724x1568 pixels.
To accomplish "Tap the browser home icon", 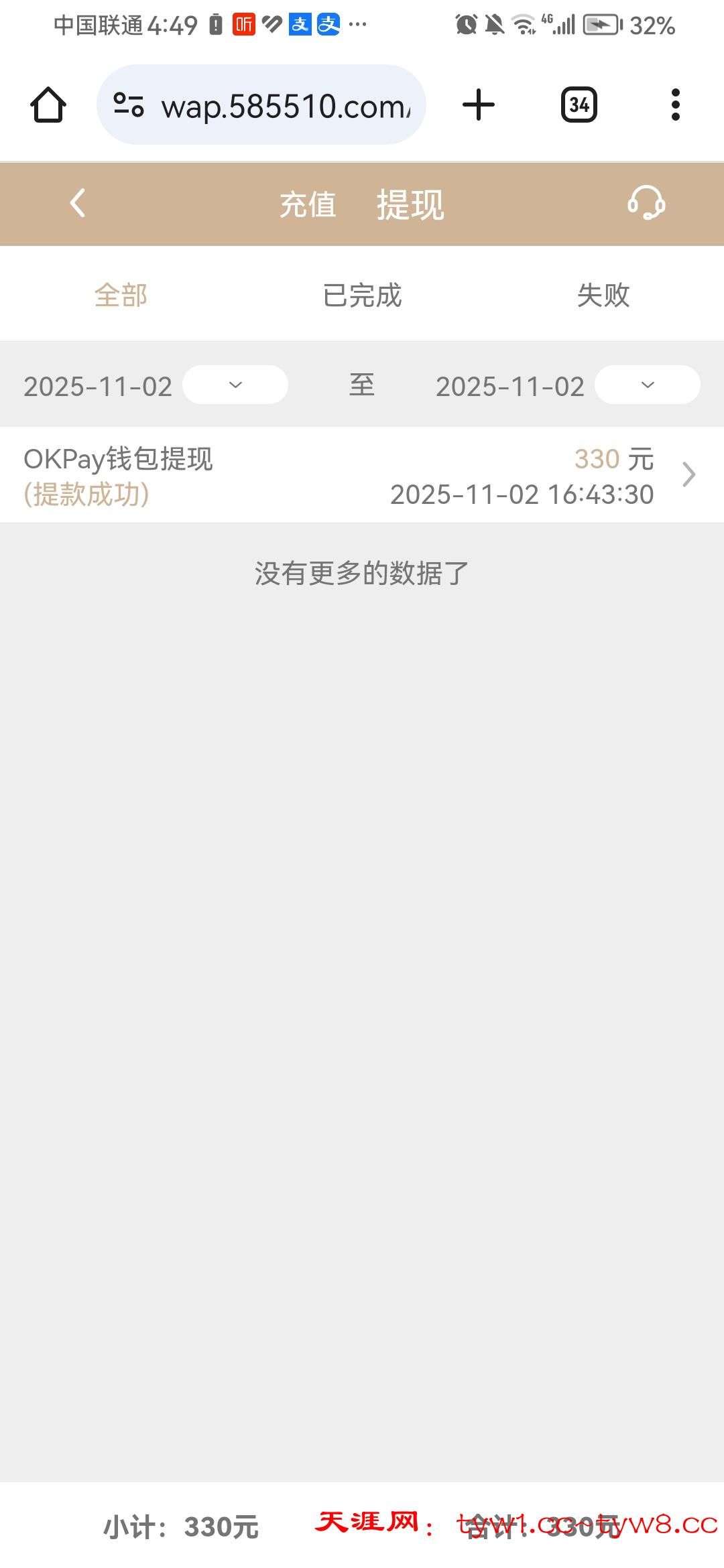I will (50, 104).
